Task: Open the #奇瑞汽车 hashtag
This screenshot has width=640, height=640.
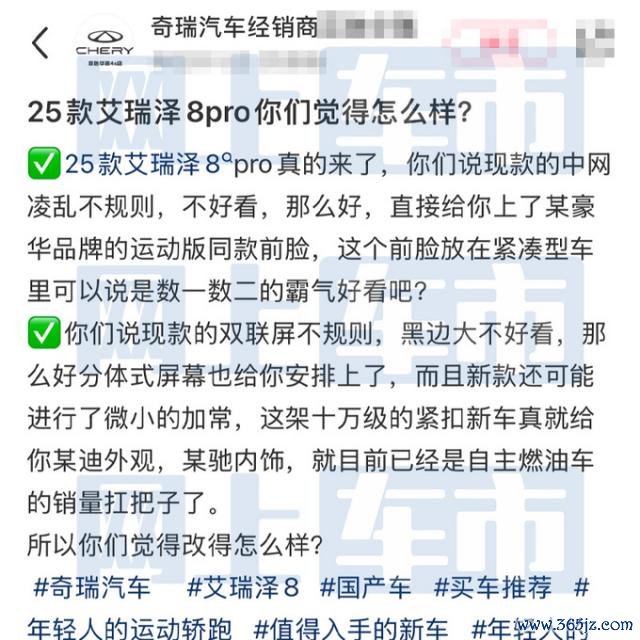Action: pyautogui.click(x=93, y=587)
